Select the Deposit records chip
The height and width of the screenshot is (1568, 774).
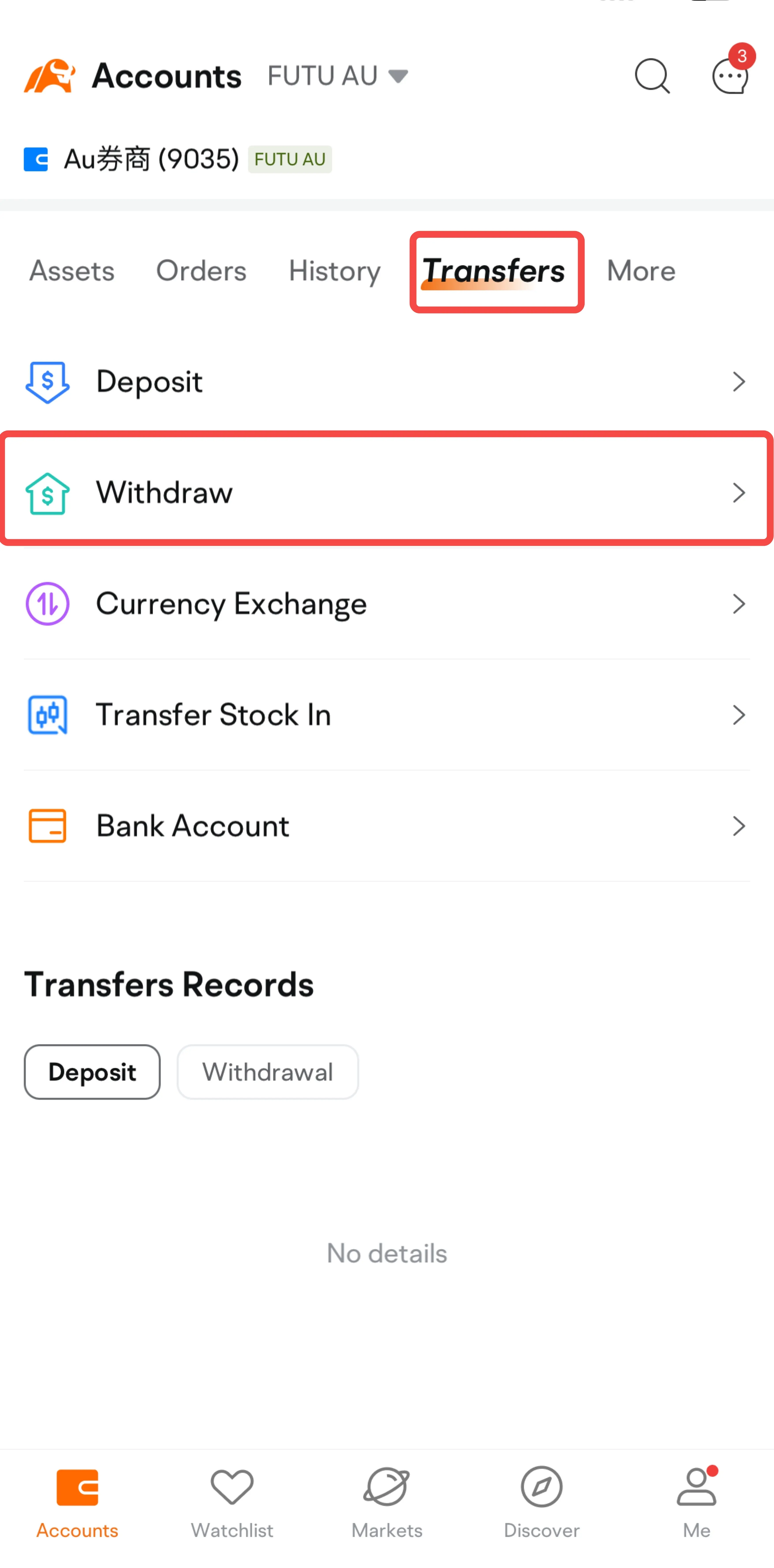click(92, 1072)
